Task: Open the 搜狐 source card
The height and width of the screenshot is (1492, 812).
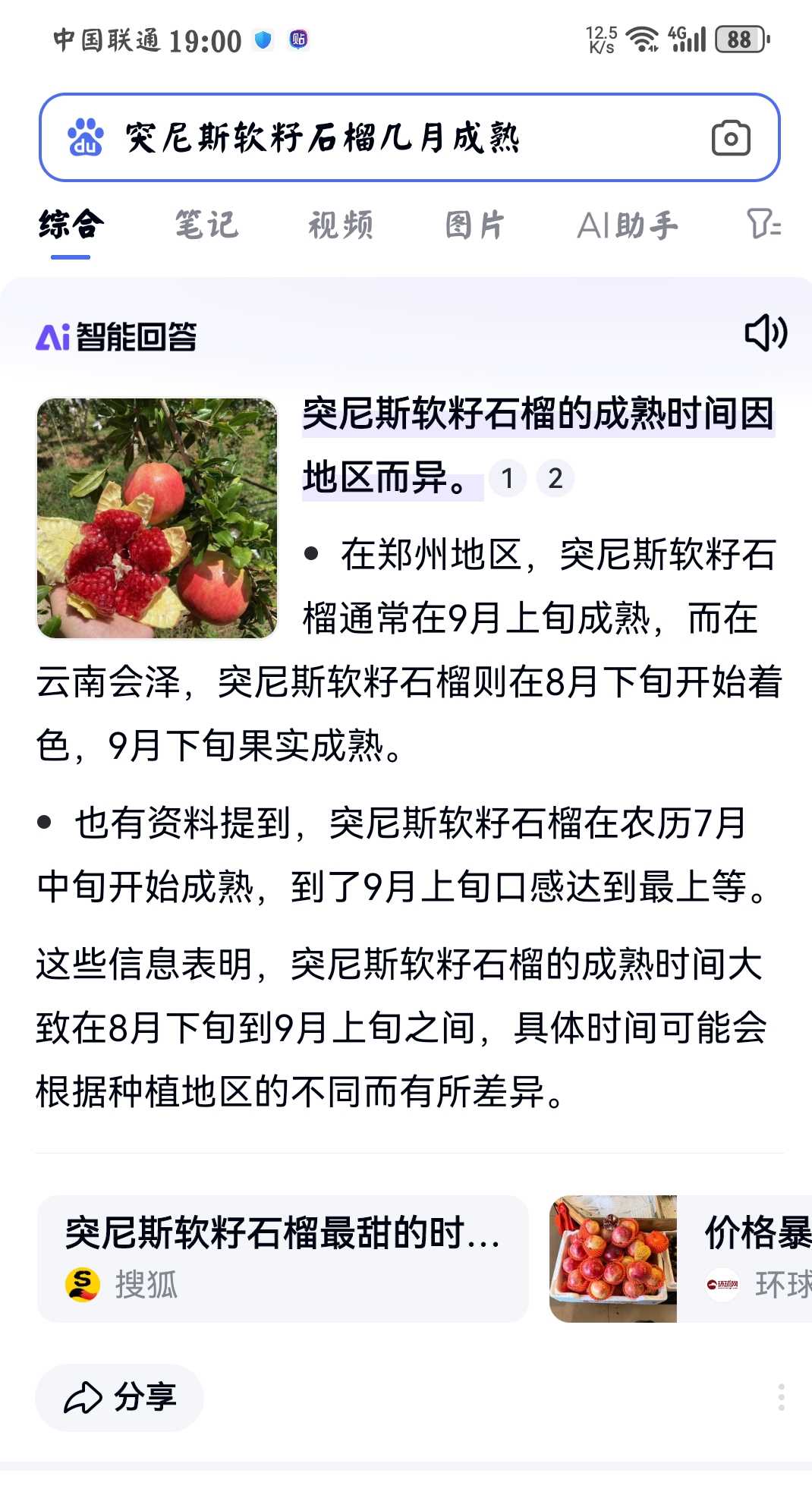Action: [283, 1258]
